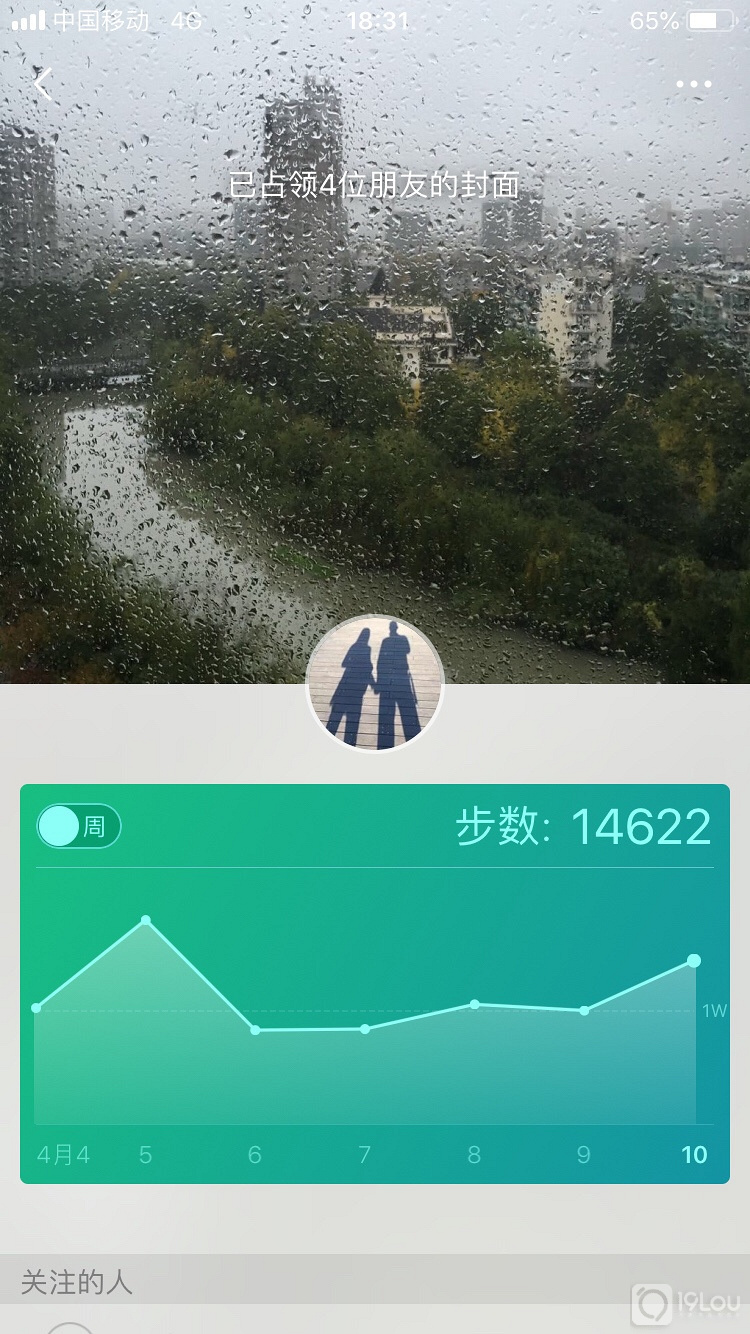Open the three-dot overflow menu
The image size is (750, 1334).
[x=693, y=84]
